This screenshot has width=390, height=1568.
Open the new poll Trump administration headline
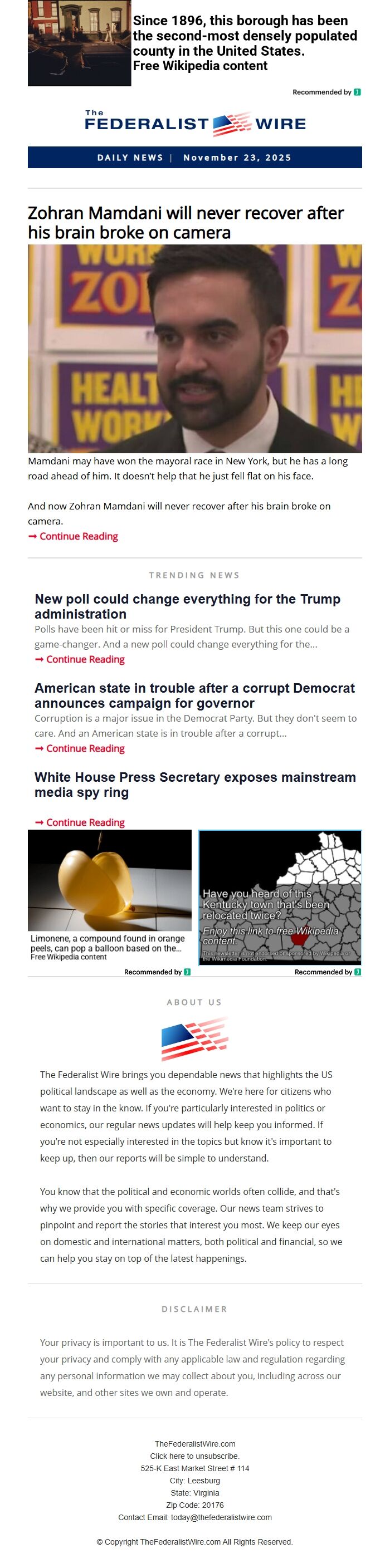click(187, 606)
